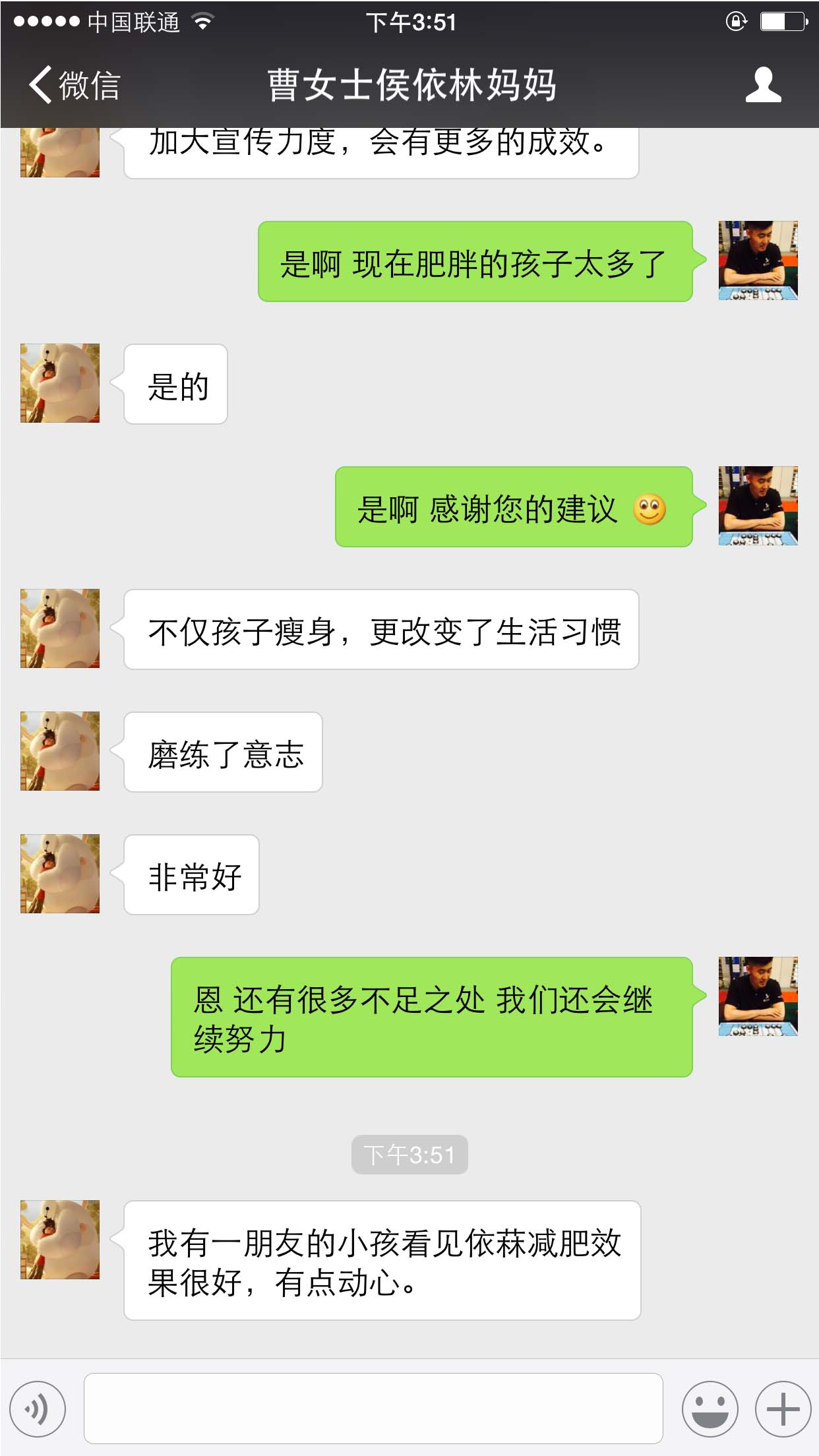Tap the contact's avatar next to 磨练了意志
Viewport: 819px width, 1456px height.
click(x=60, y=751)
